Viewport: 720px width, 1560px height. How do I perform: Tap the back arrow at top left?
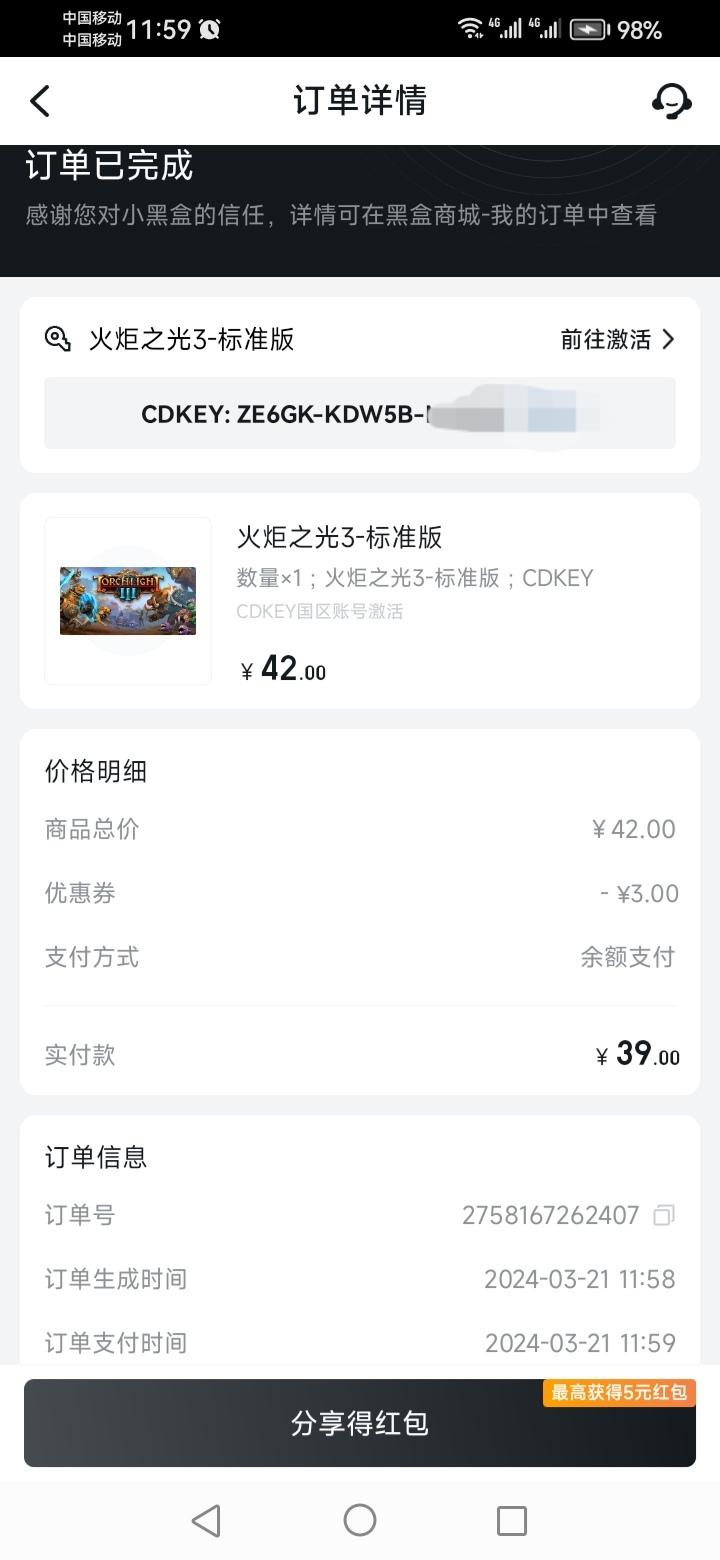click(x=40, y=101)
